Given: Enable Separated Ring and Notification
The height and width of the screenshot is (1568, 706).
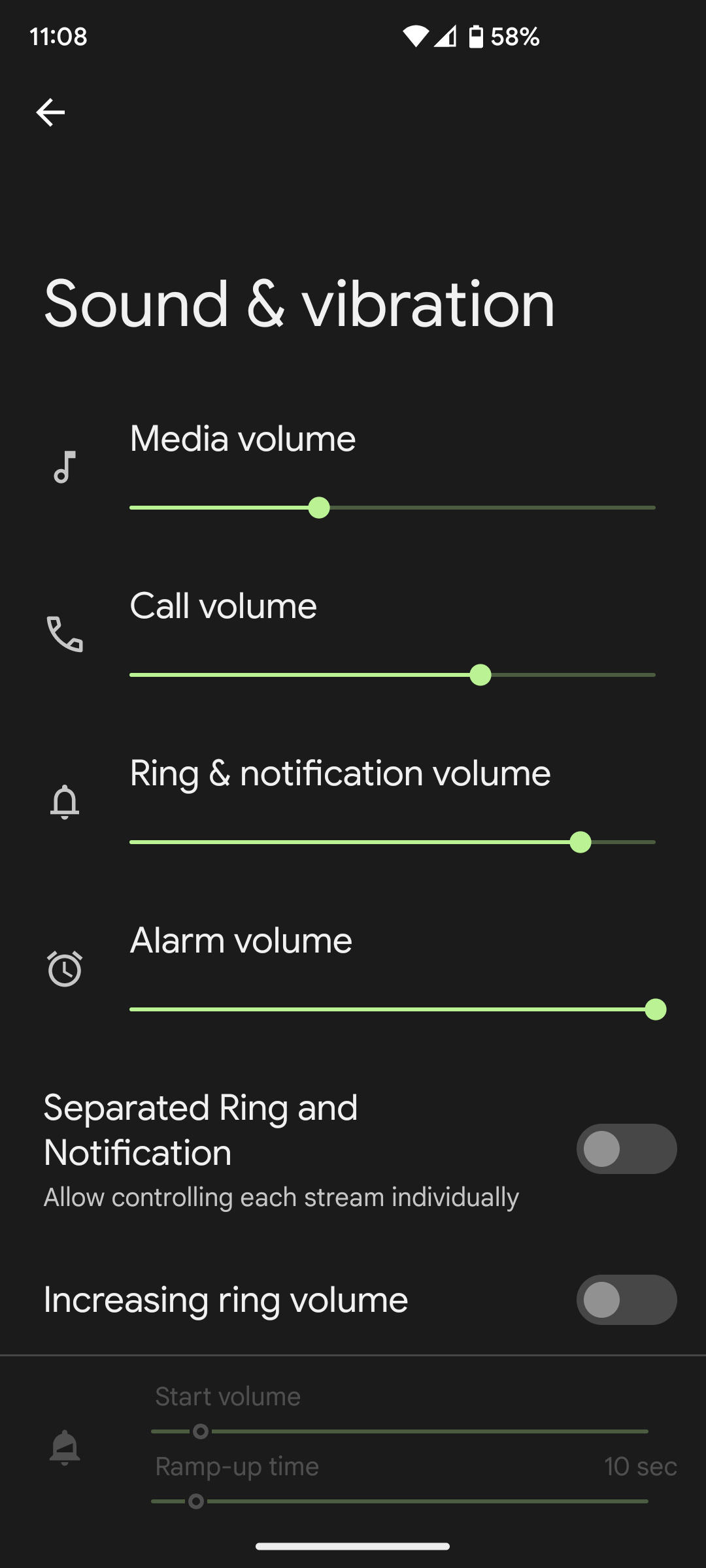Looking at the screenshot, I should pos(626,1149).
